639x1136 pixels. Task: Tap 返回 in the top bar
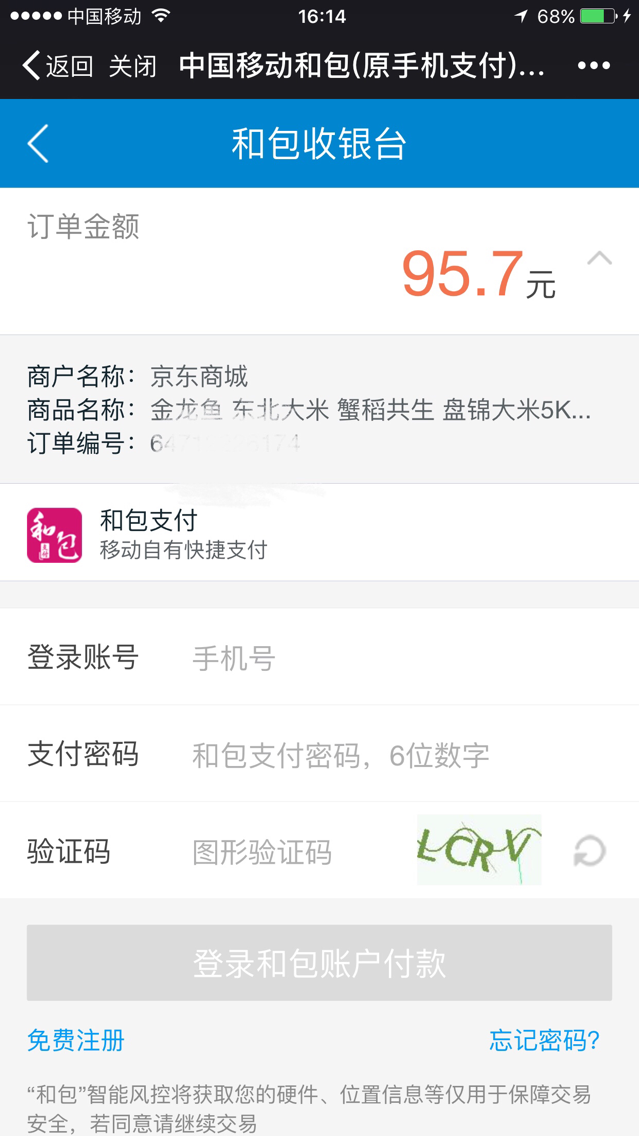(58, 66)
